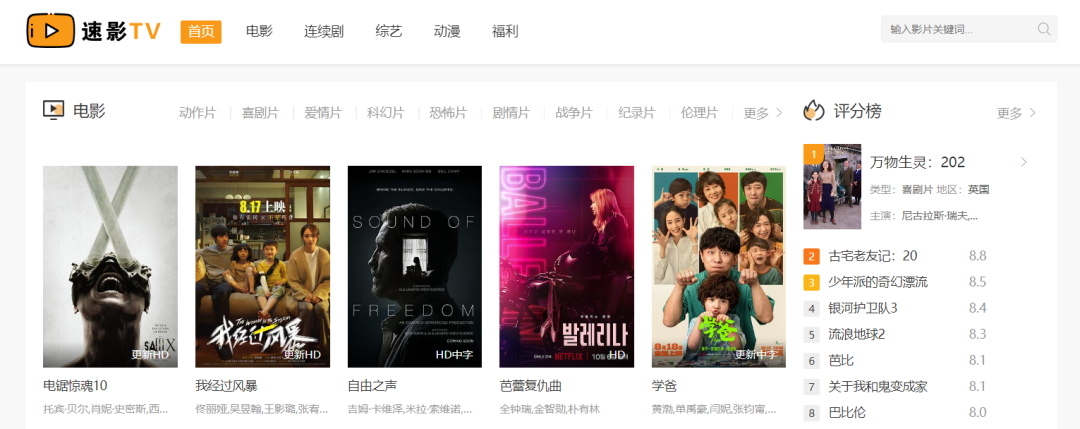Browse 科幻片 movies
Screen dimensions: 1080x429
[x=385, y=113]
